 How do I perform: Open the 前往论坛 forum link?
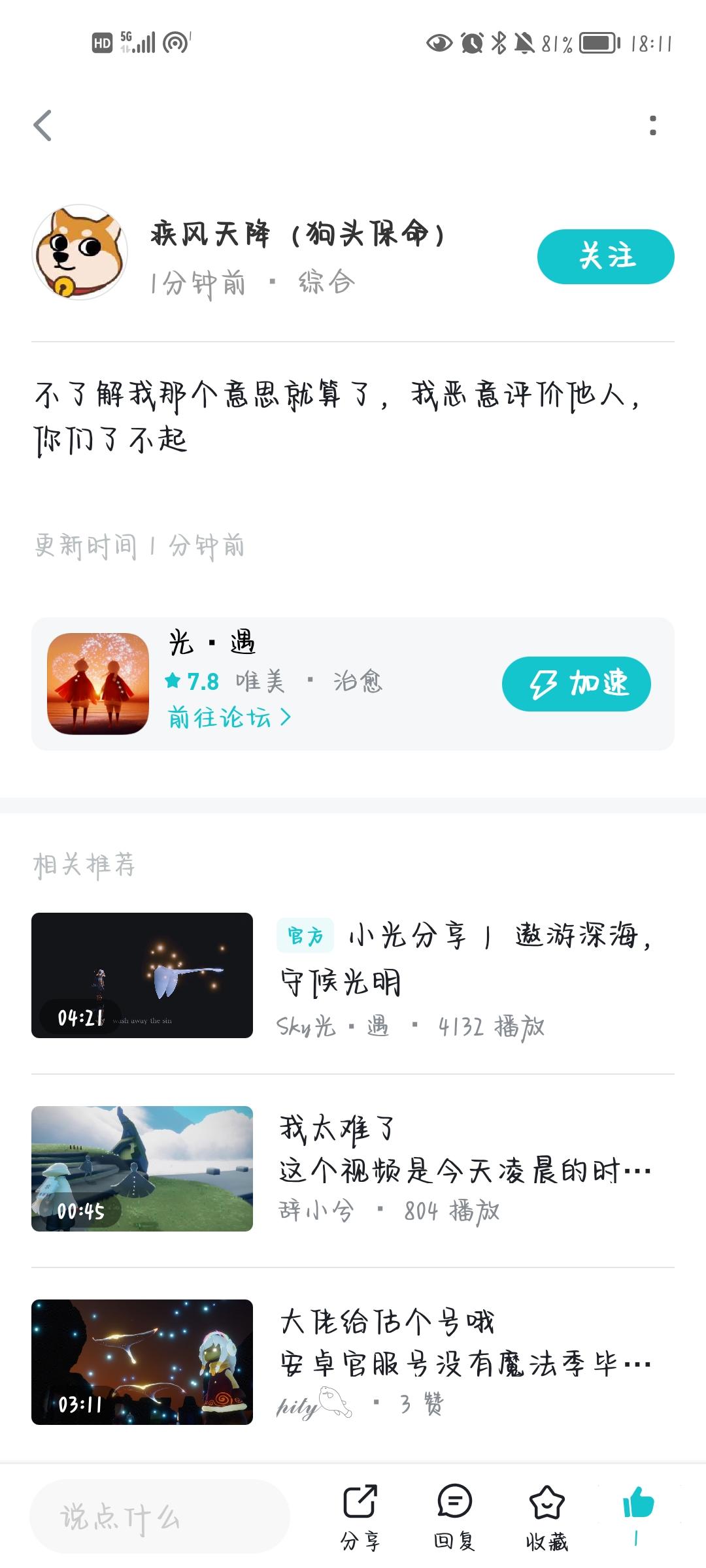(229, 717)
